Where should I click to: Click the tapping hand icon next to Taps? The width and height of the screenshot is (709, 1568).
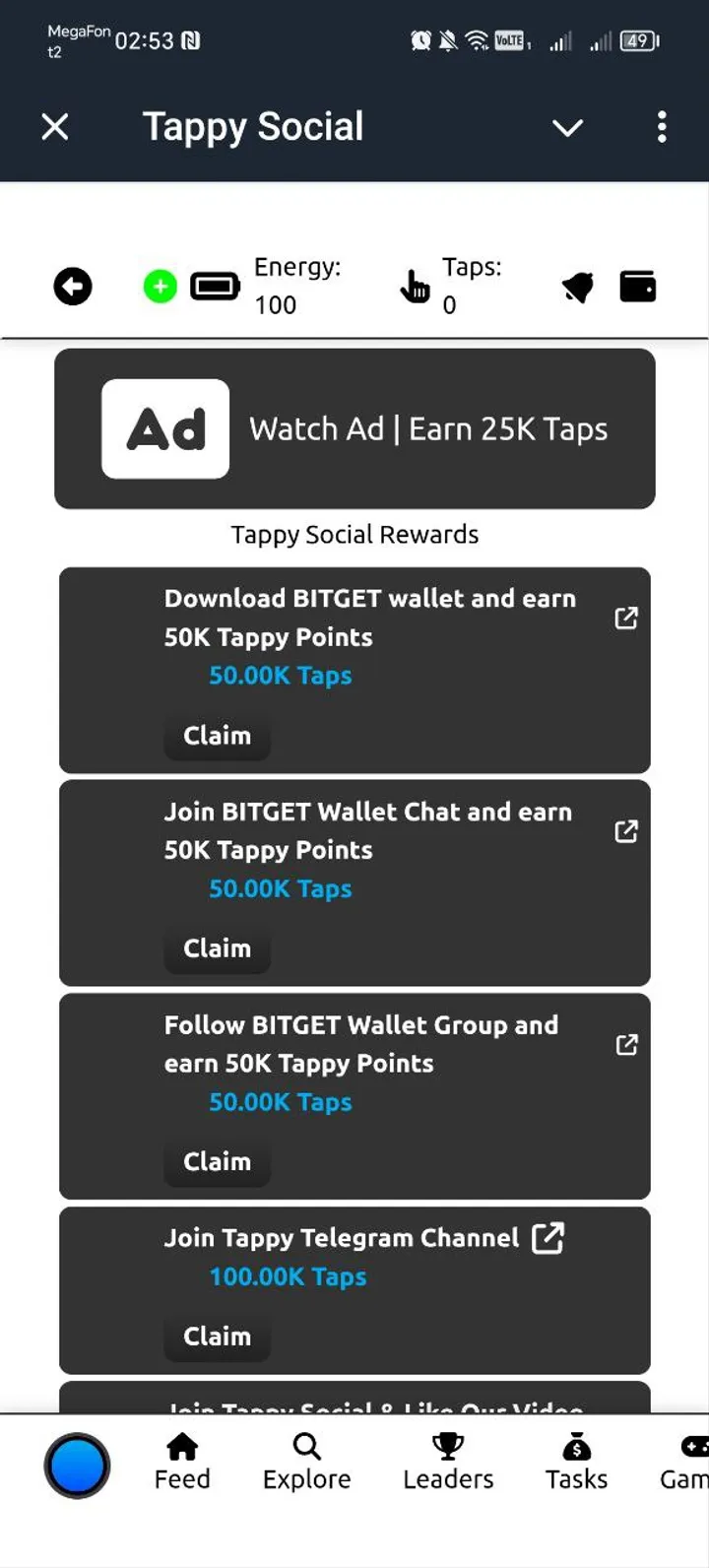(x=415, y=286)
